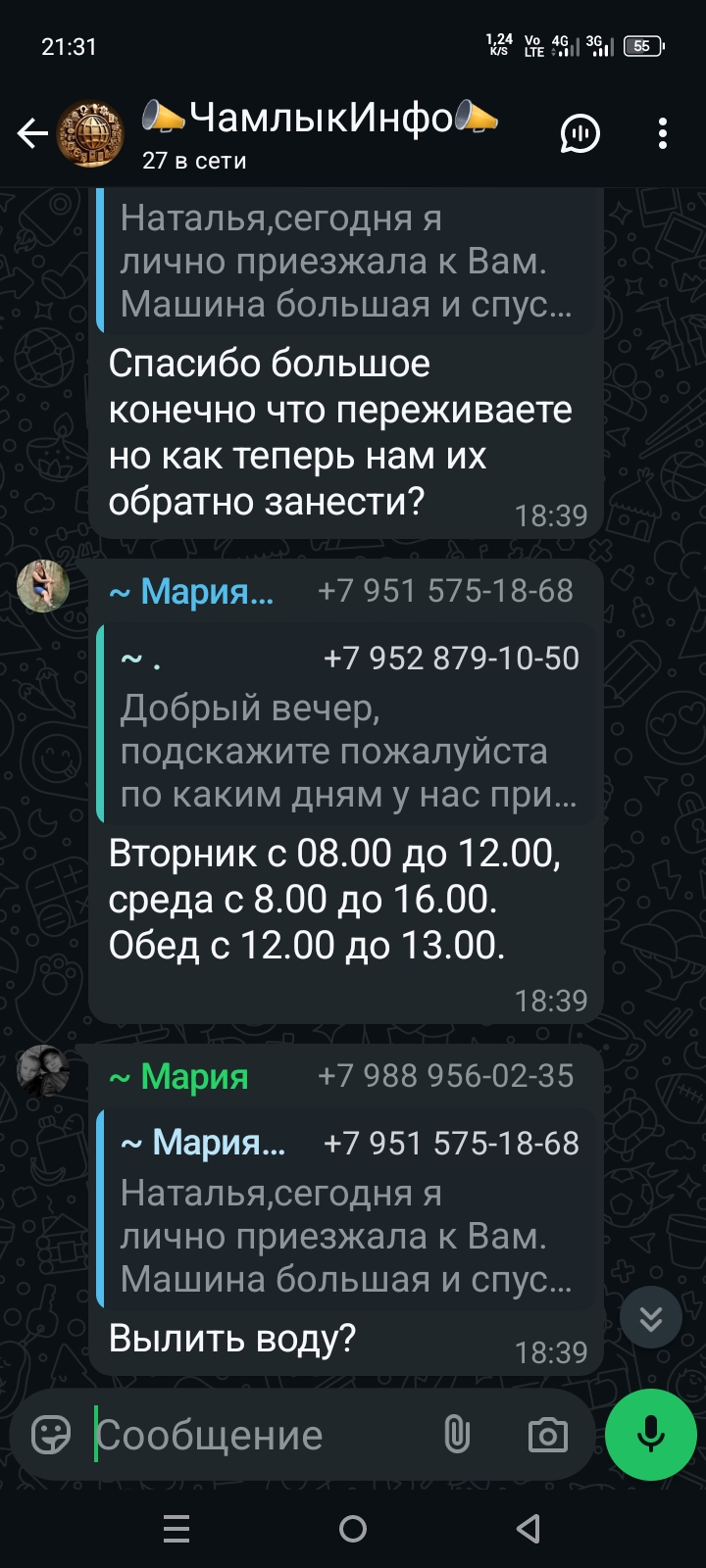Open the chat overflow menu
This screenshot has height=1568, width=706.
[663, 133]
